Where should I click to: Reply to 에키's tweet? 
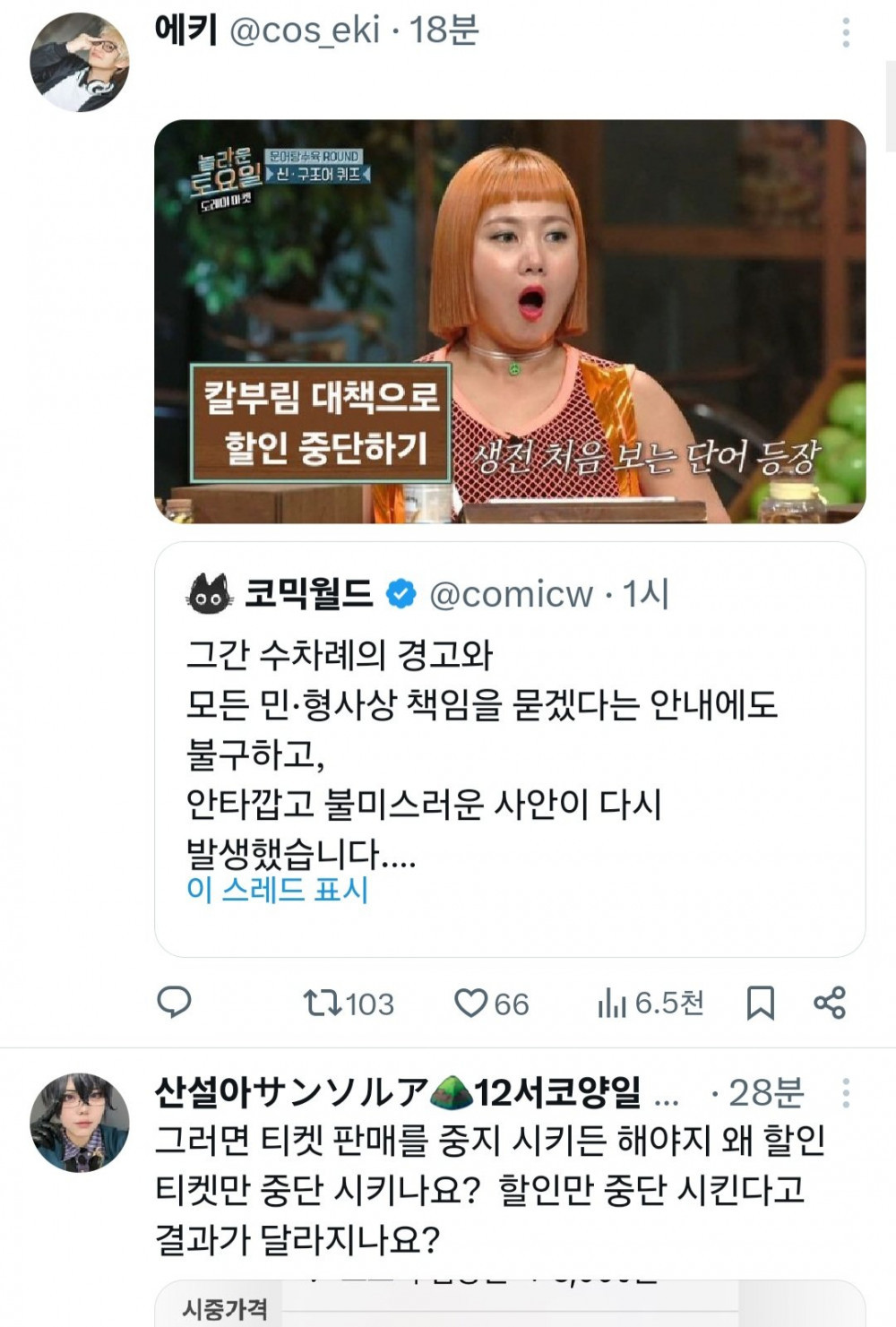coord(174,1002)
